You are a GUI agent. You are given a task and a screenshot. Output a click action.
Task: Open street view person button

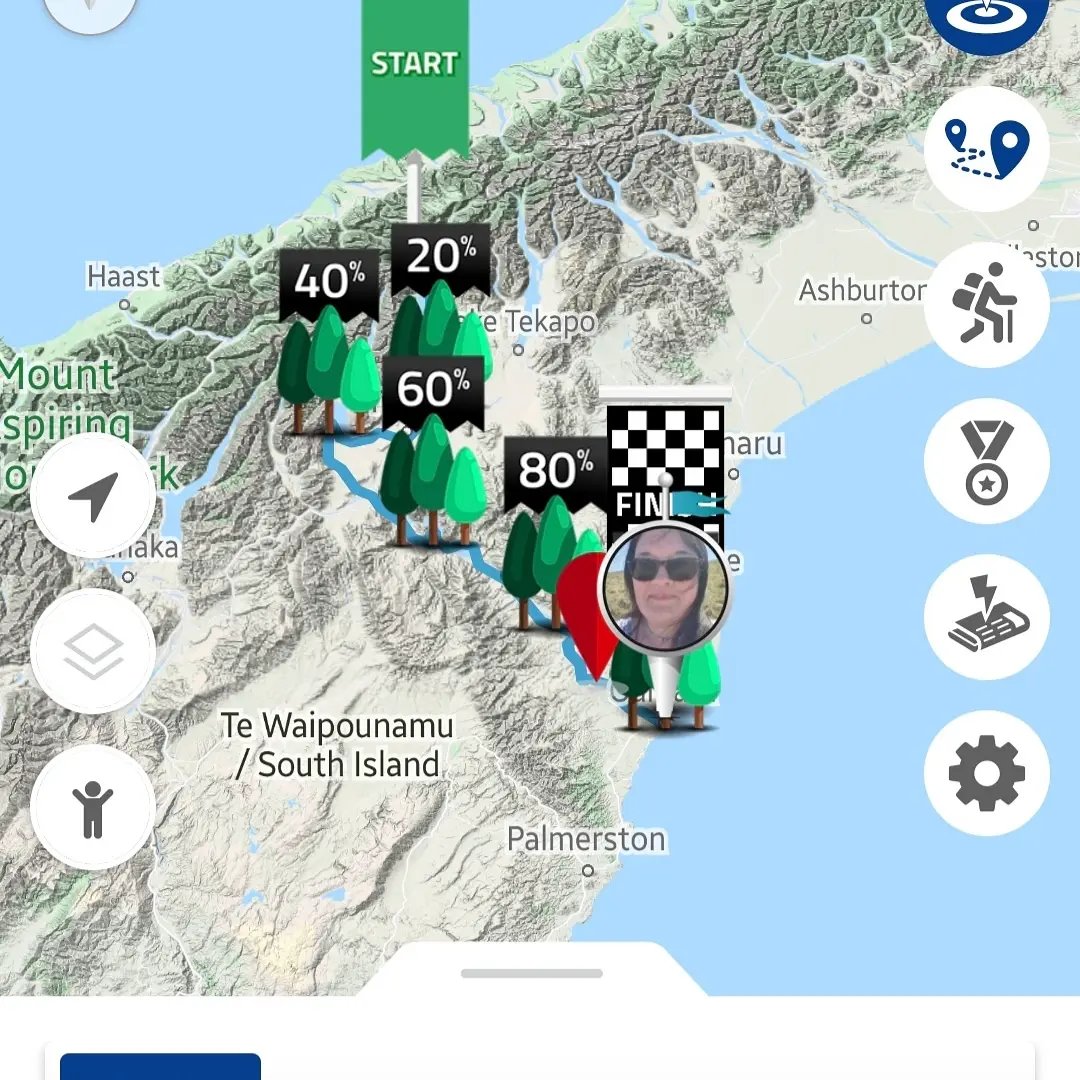[x=93, y=808]
